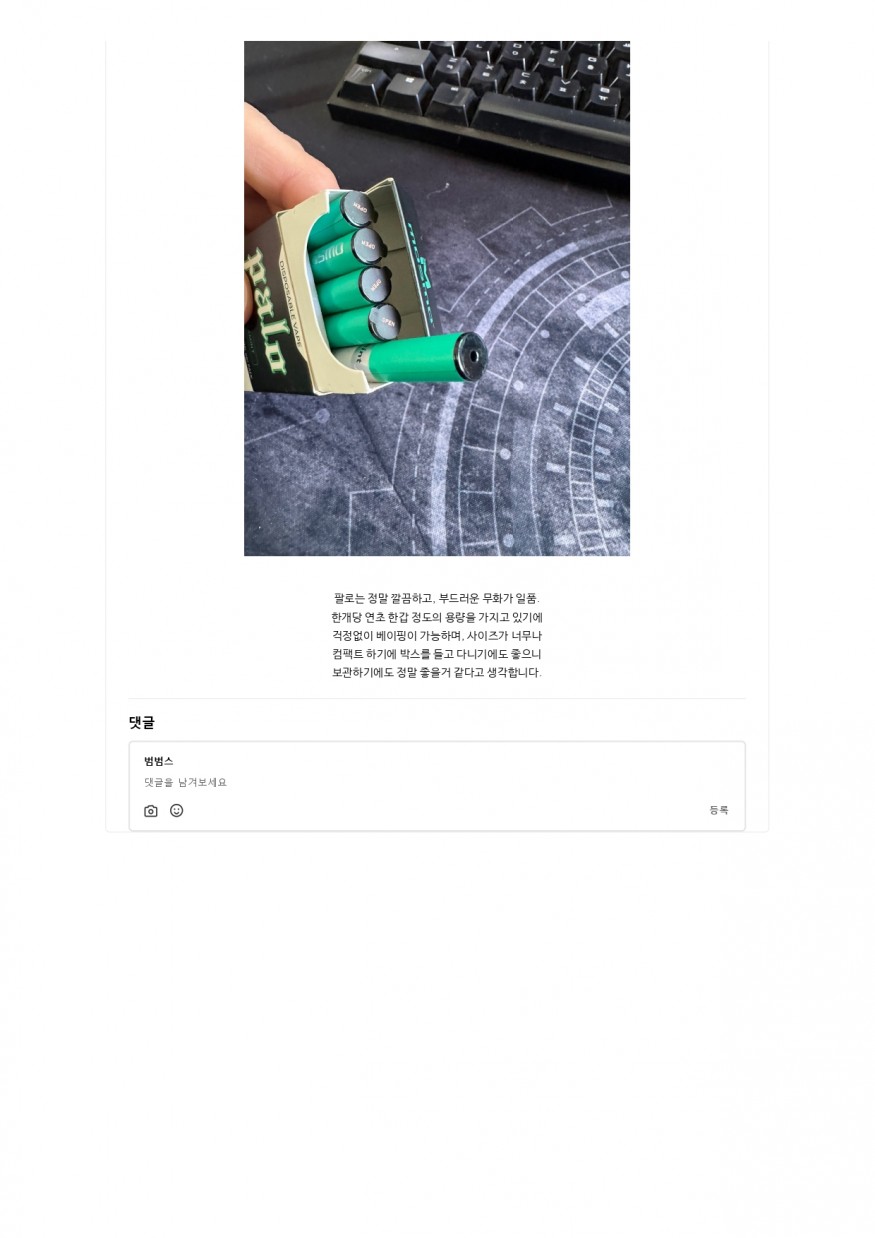Tap the comment field placeholder 댓글을 남겨보세요
The height and width of the screenshot is (1238, 875).
[x=186, y=782]
